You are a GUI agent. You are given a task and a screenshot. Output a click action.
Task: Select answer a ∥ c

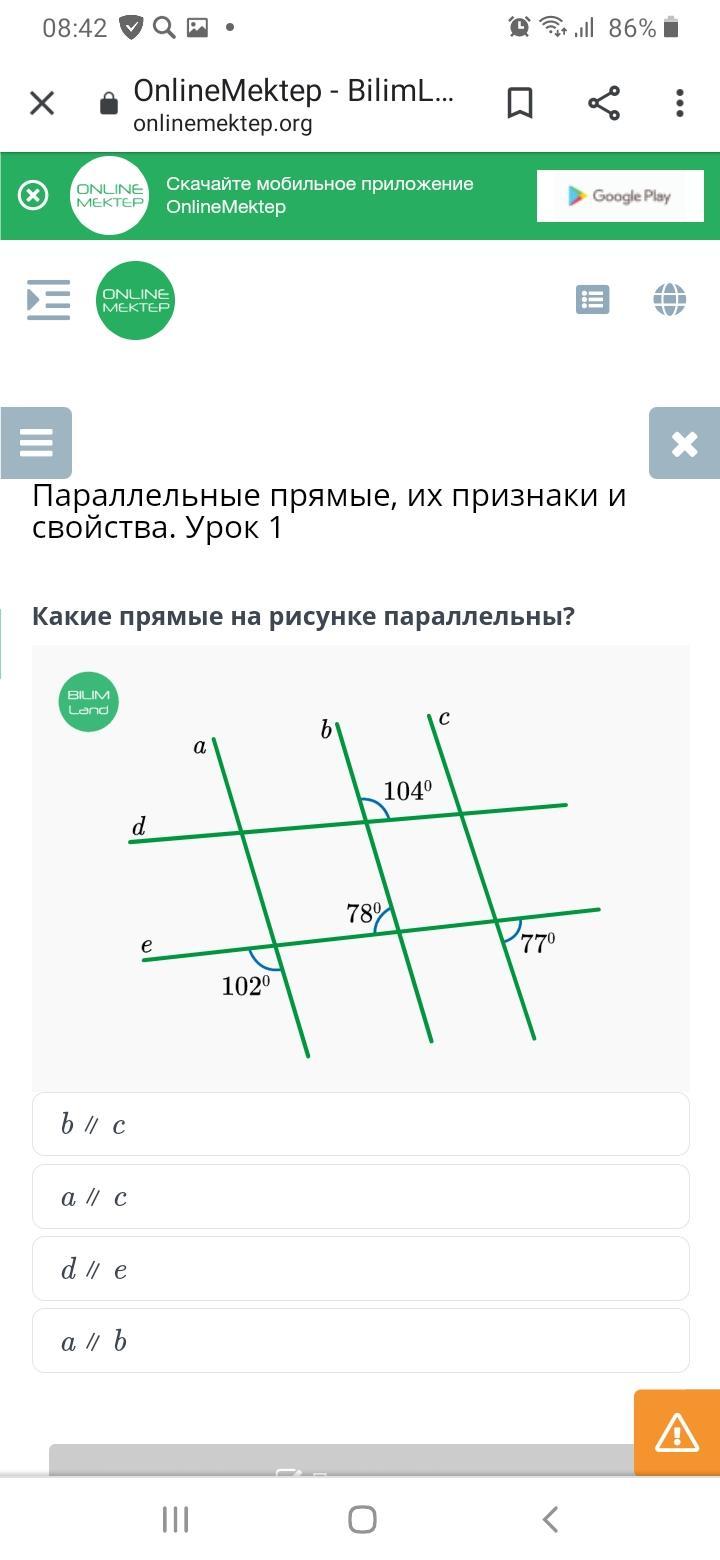point(360,1197)
